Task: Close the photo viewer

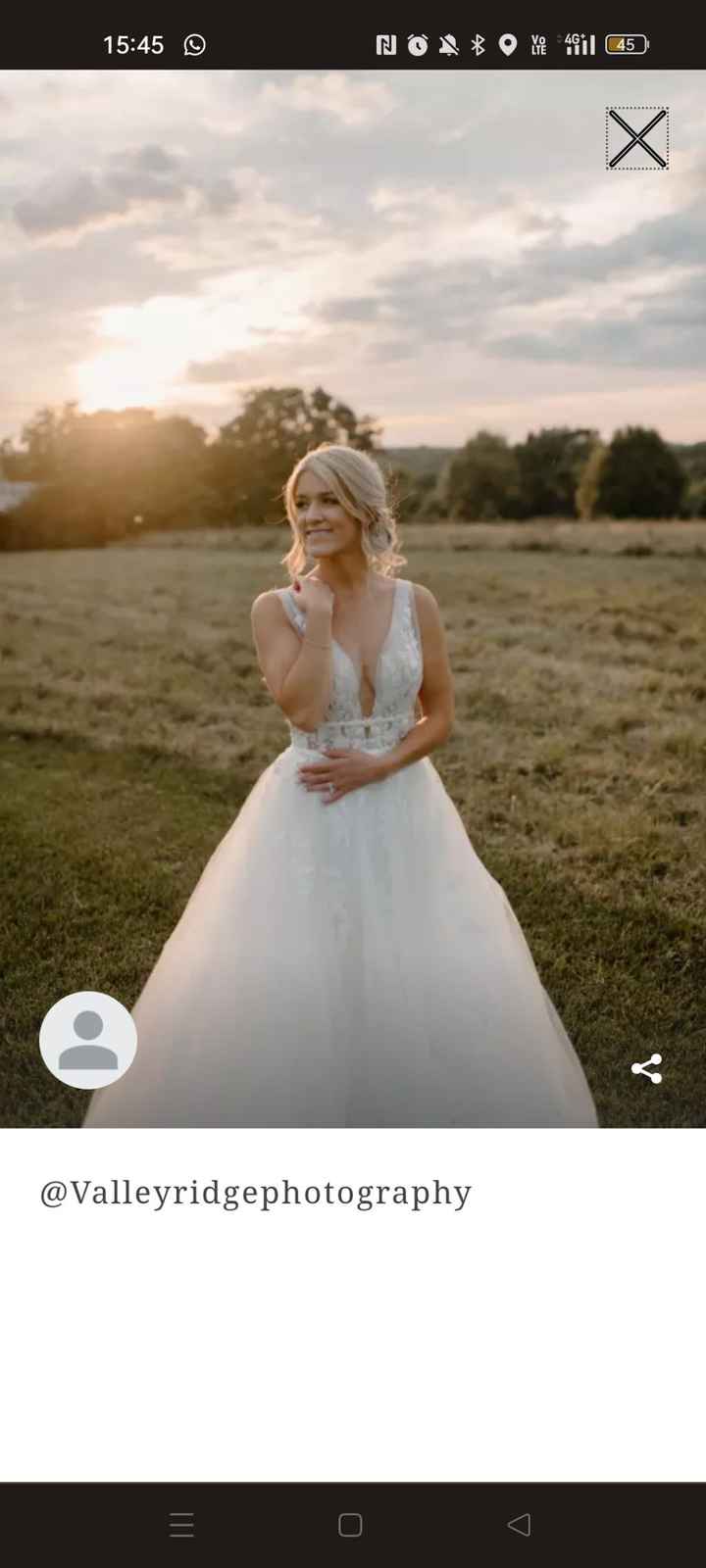Action: [637, 138]
